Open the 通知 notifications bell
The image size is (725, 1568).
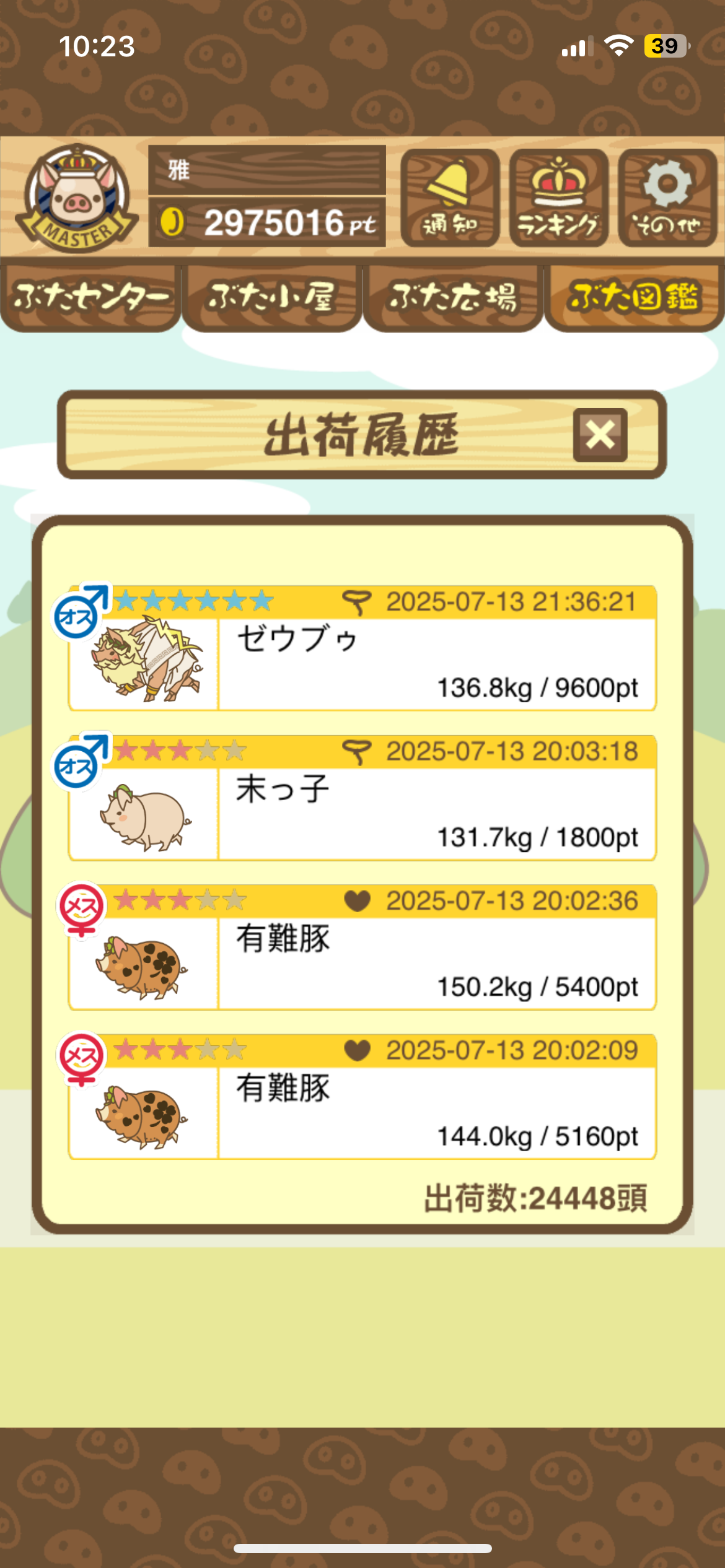(x=450, y=198)
